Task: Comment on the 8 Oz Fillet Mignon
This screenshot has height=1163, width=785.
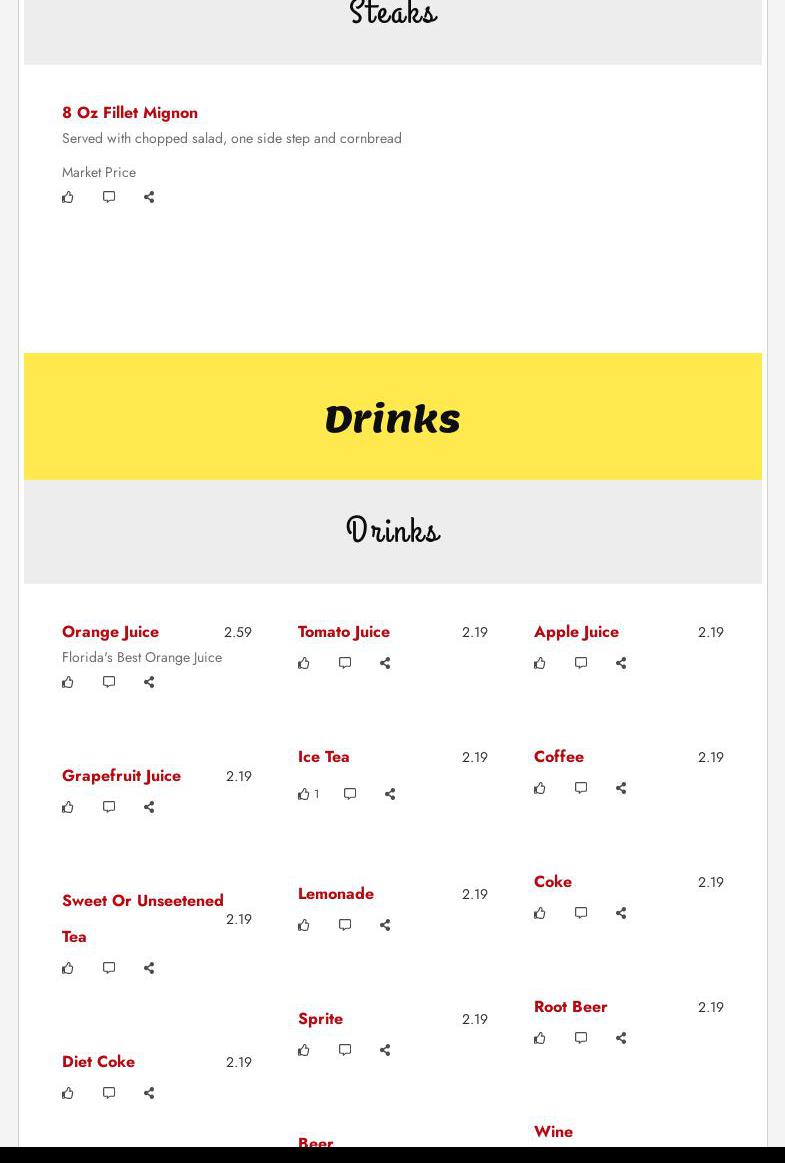Action: coord(109,197)
